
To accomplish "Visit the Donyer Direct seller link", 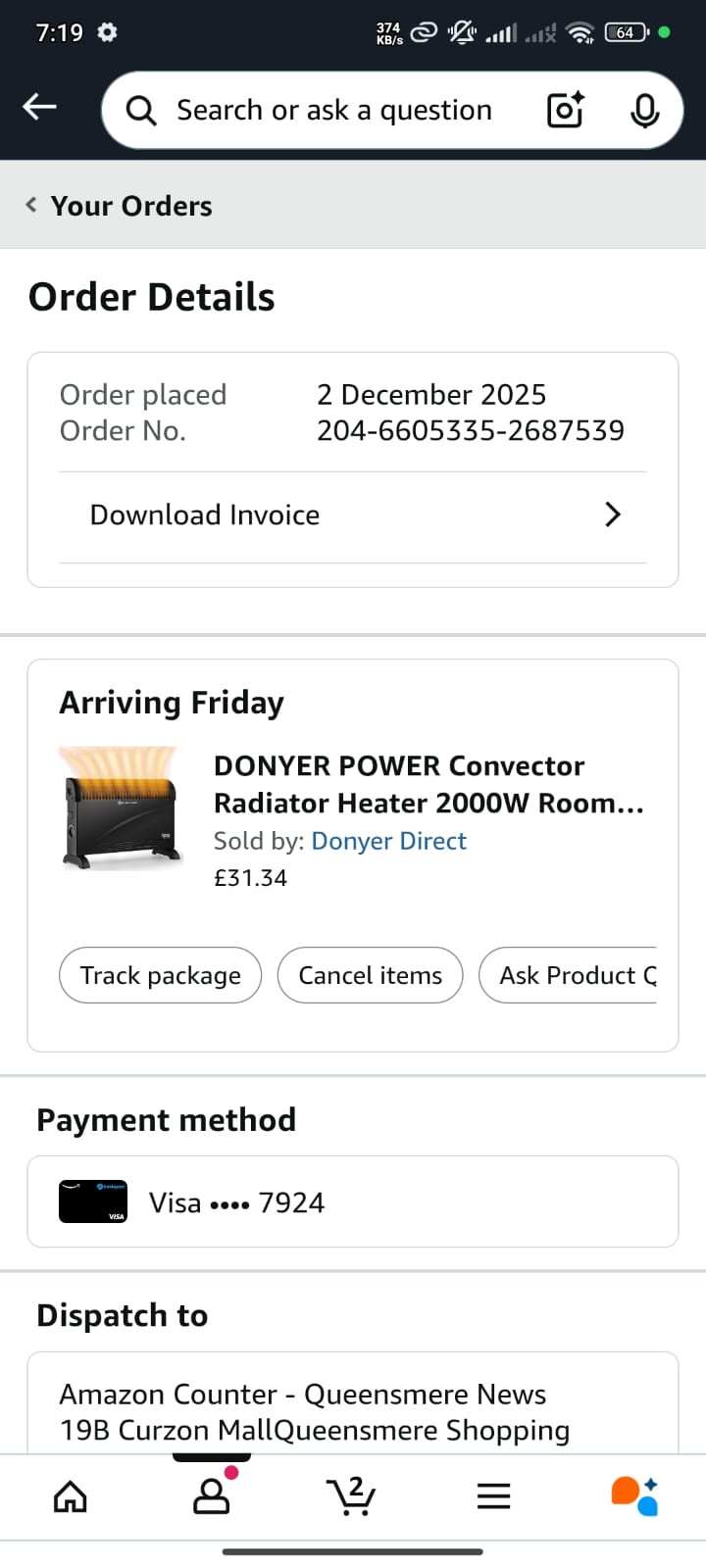I will (388, 841).
